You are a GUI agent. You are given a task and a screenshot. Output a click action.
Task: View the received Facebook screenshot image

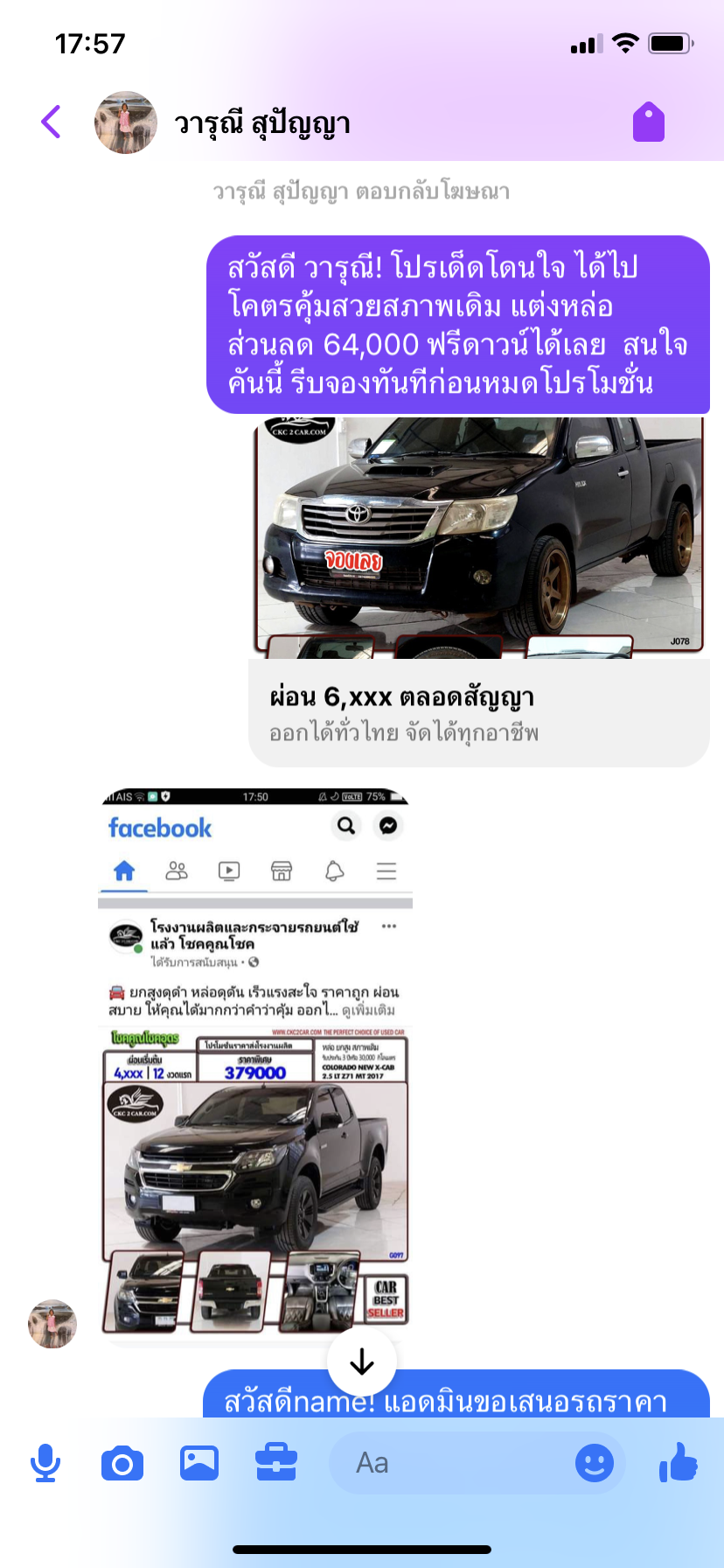(x=254, y=1063)
